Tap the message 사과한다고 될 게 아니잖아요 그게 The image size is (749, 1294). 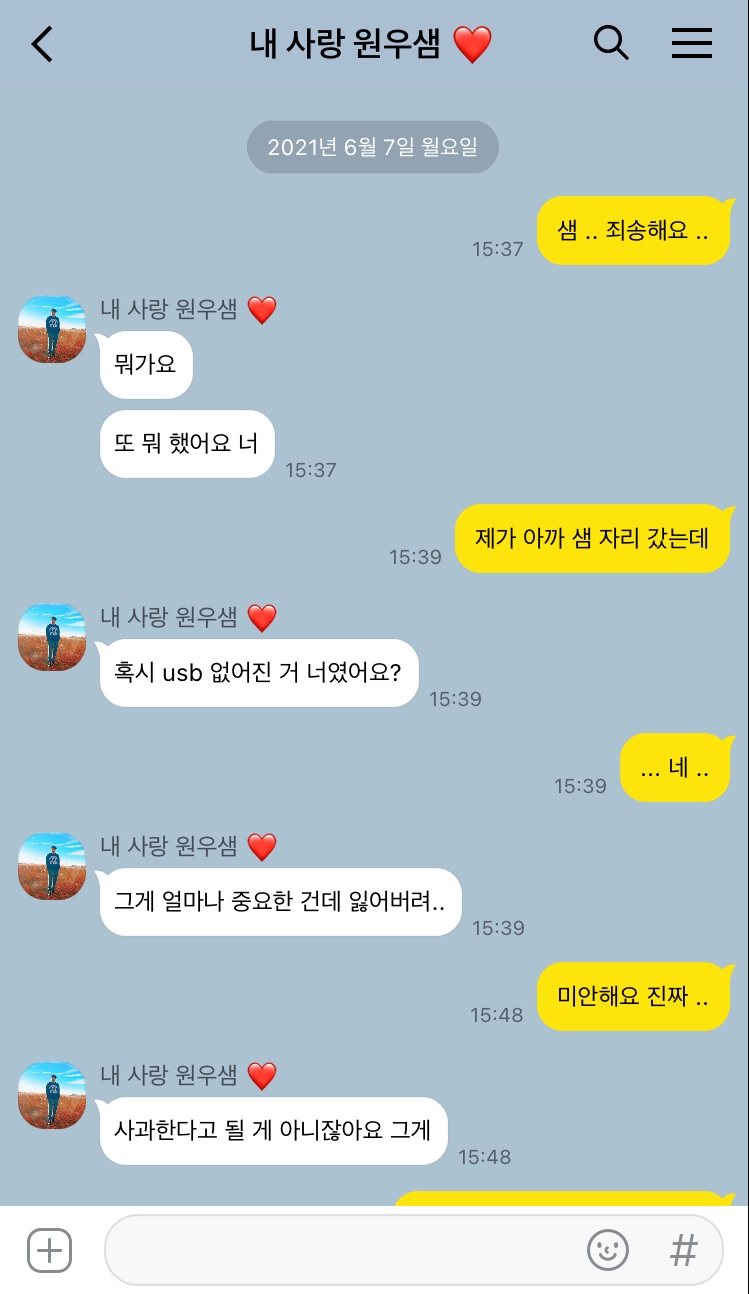click(273, 1131)
